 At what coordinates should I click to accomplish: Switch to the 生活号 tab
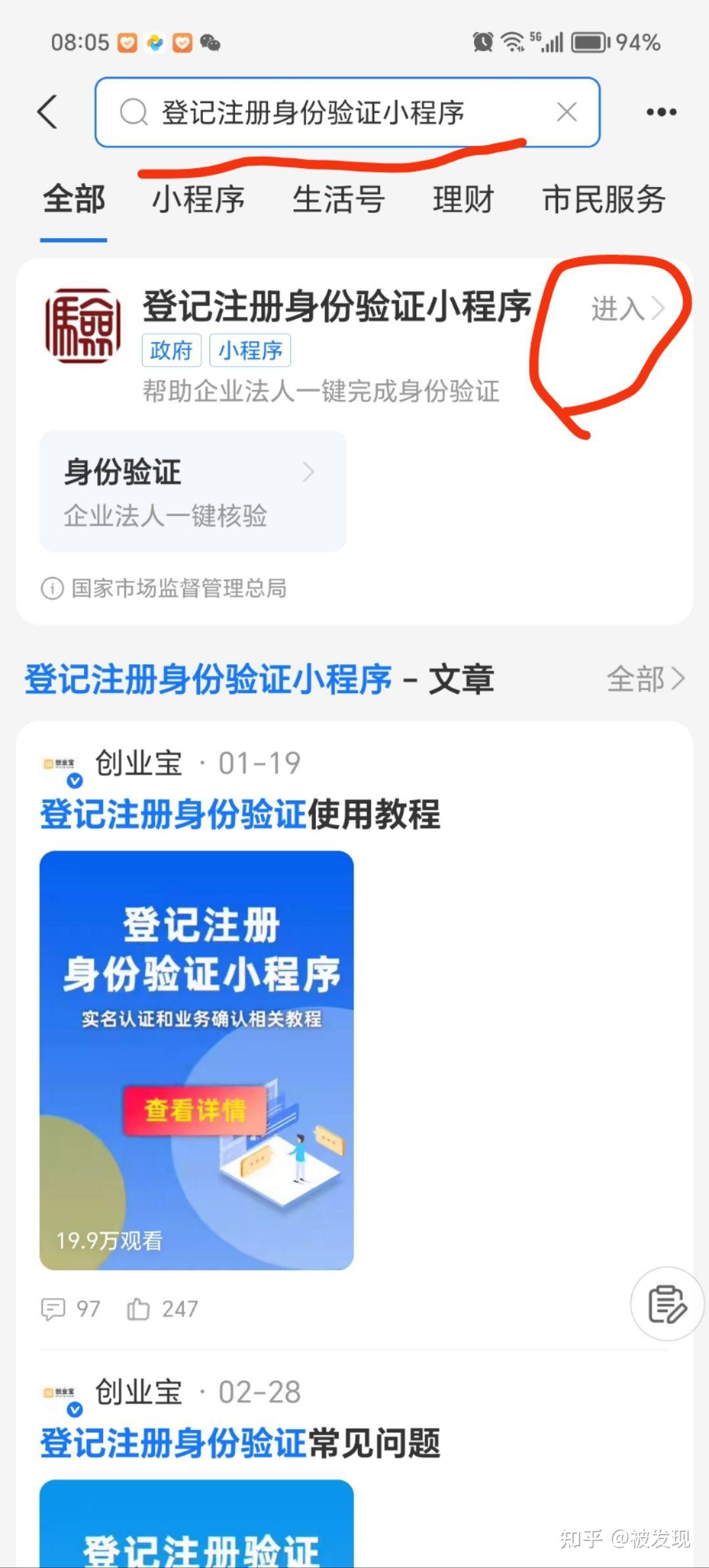[x=338, y=200]
